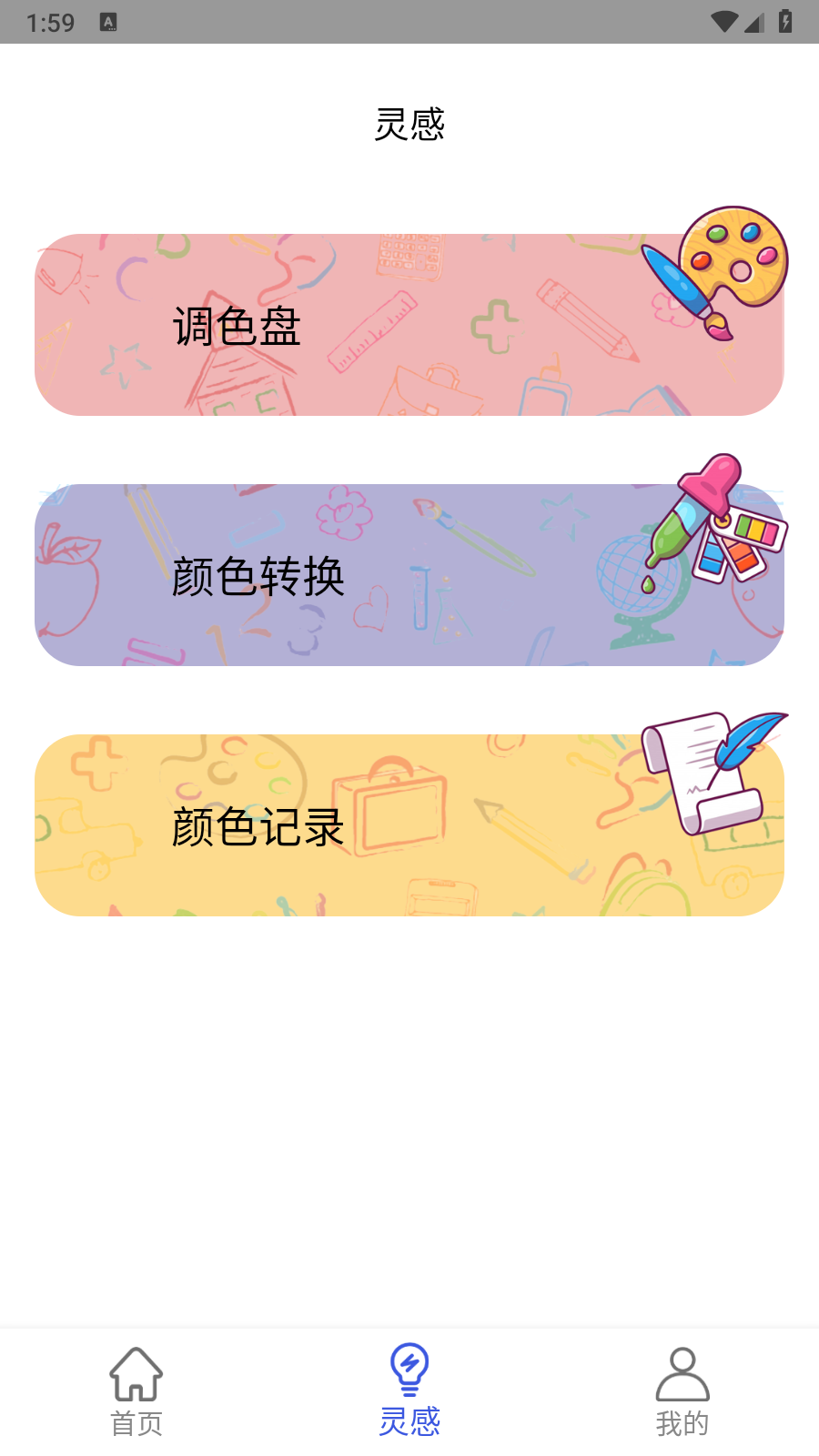Open the 颜色转换 color conversion card

click(409, 575)
